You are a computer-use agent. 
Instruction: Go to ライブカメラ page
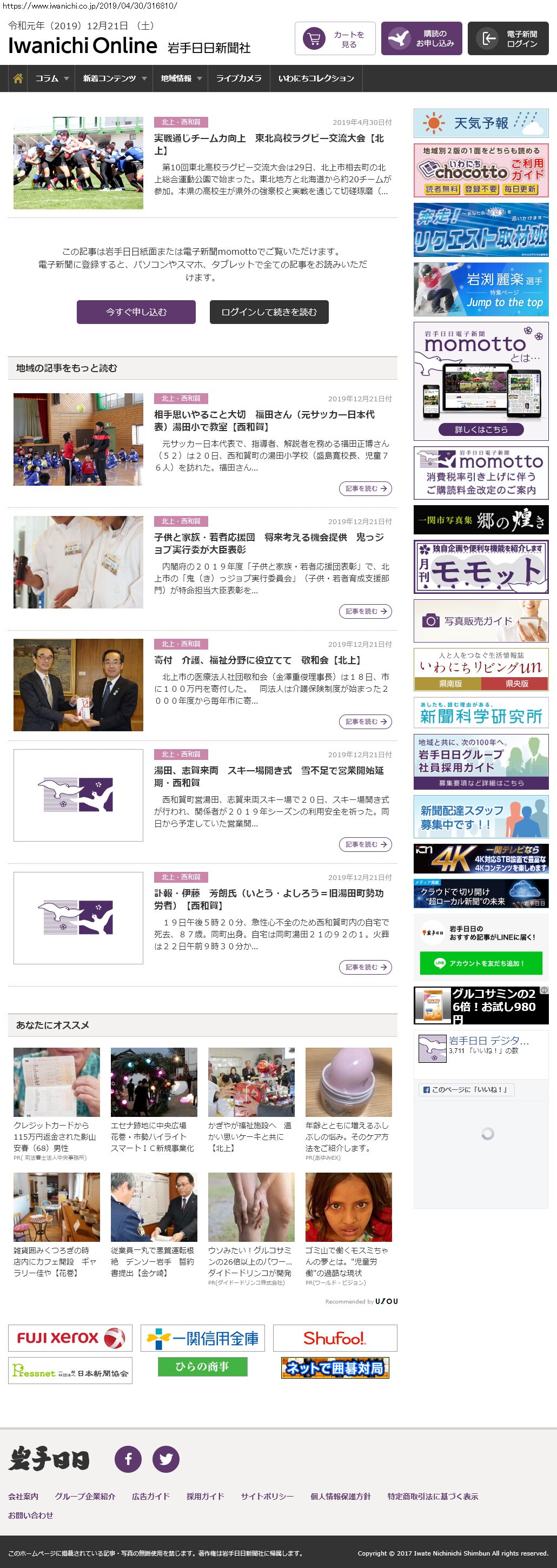[x=238, y=78]
